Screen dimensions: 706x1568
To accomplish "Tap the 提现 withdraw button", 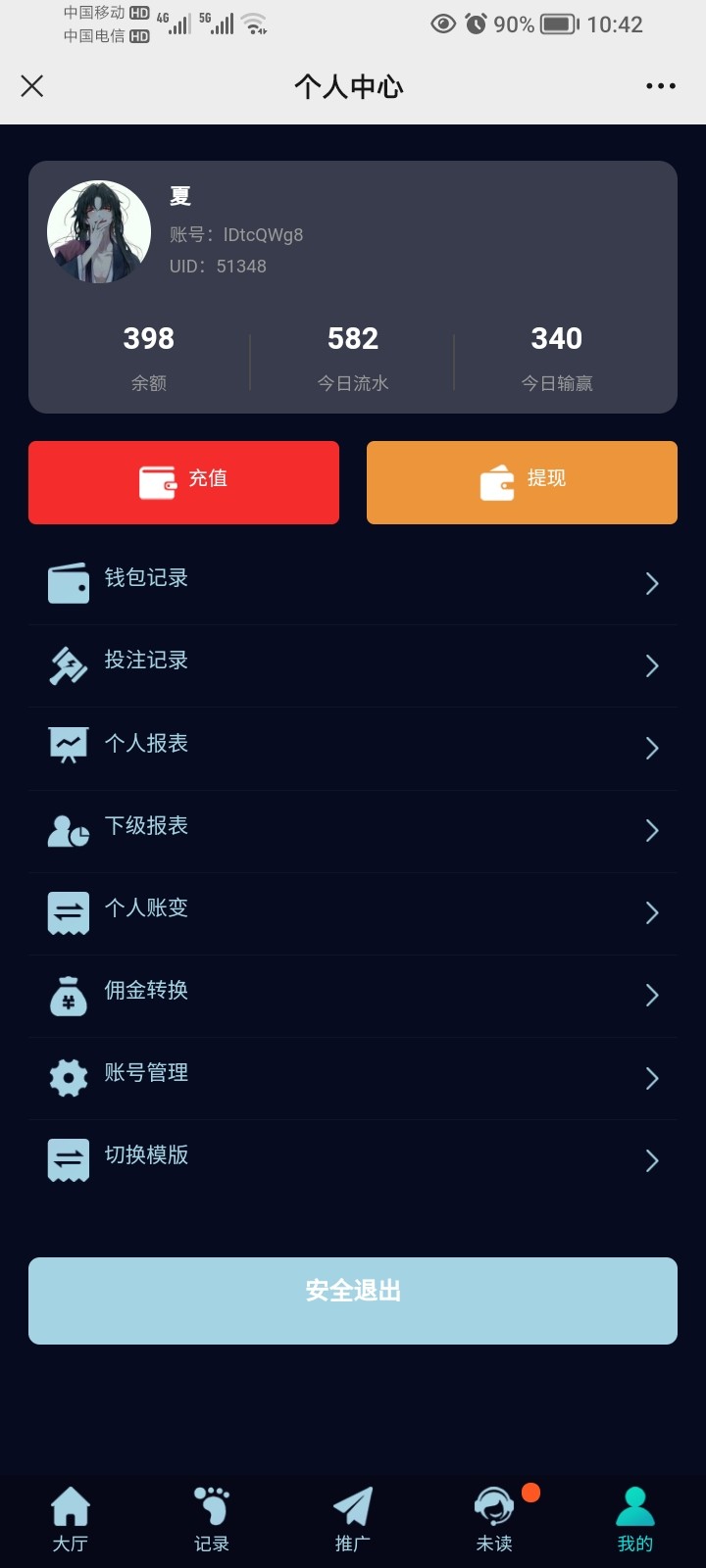I will tap(522, 480).
